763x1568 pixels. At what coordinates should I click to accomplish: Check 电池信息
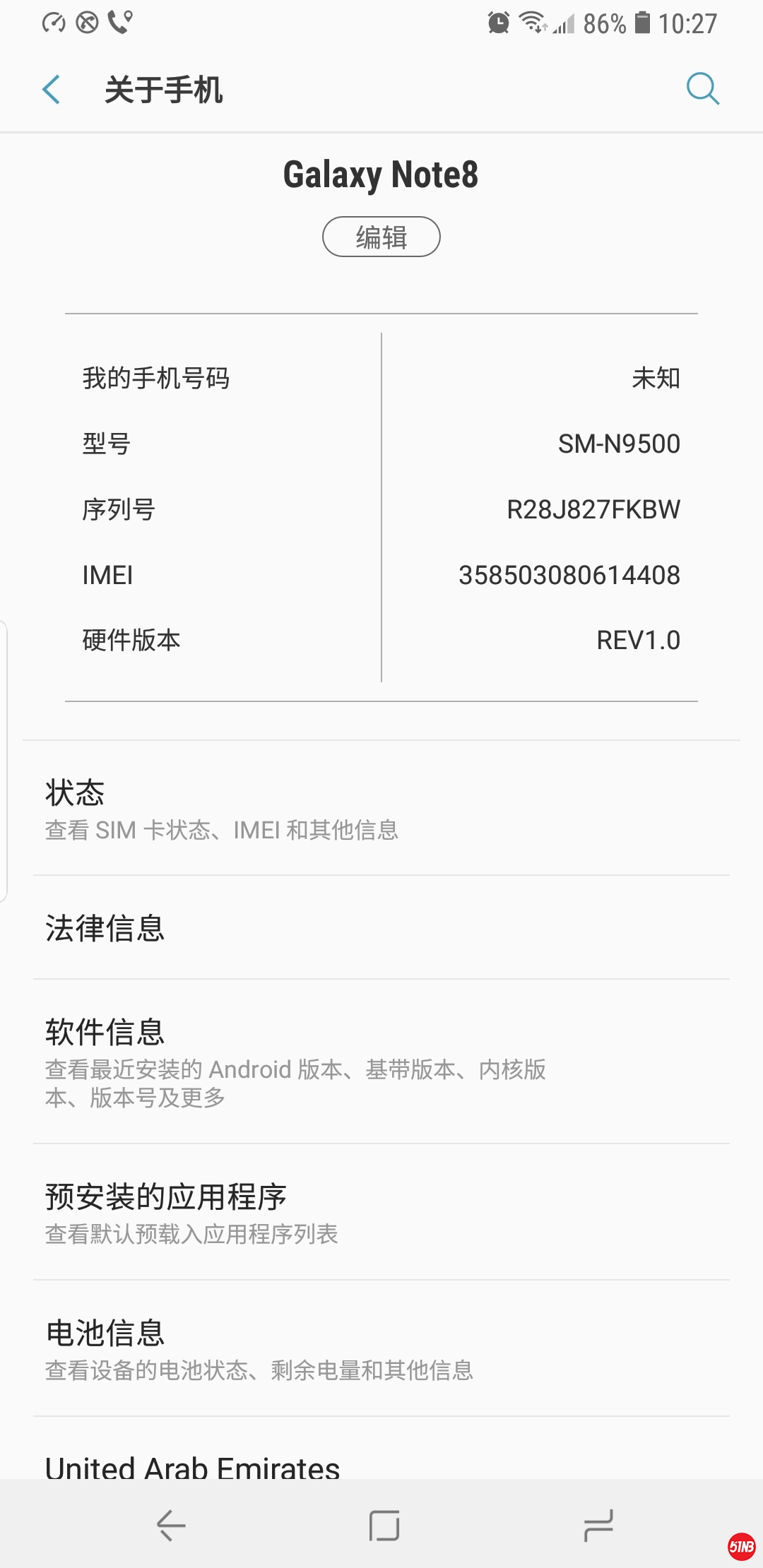click(x=381, y=1348)
